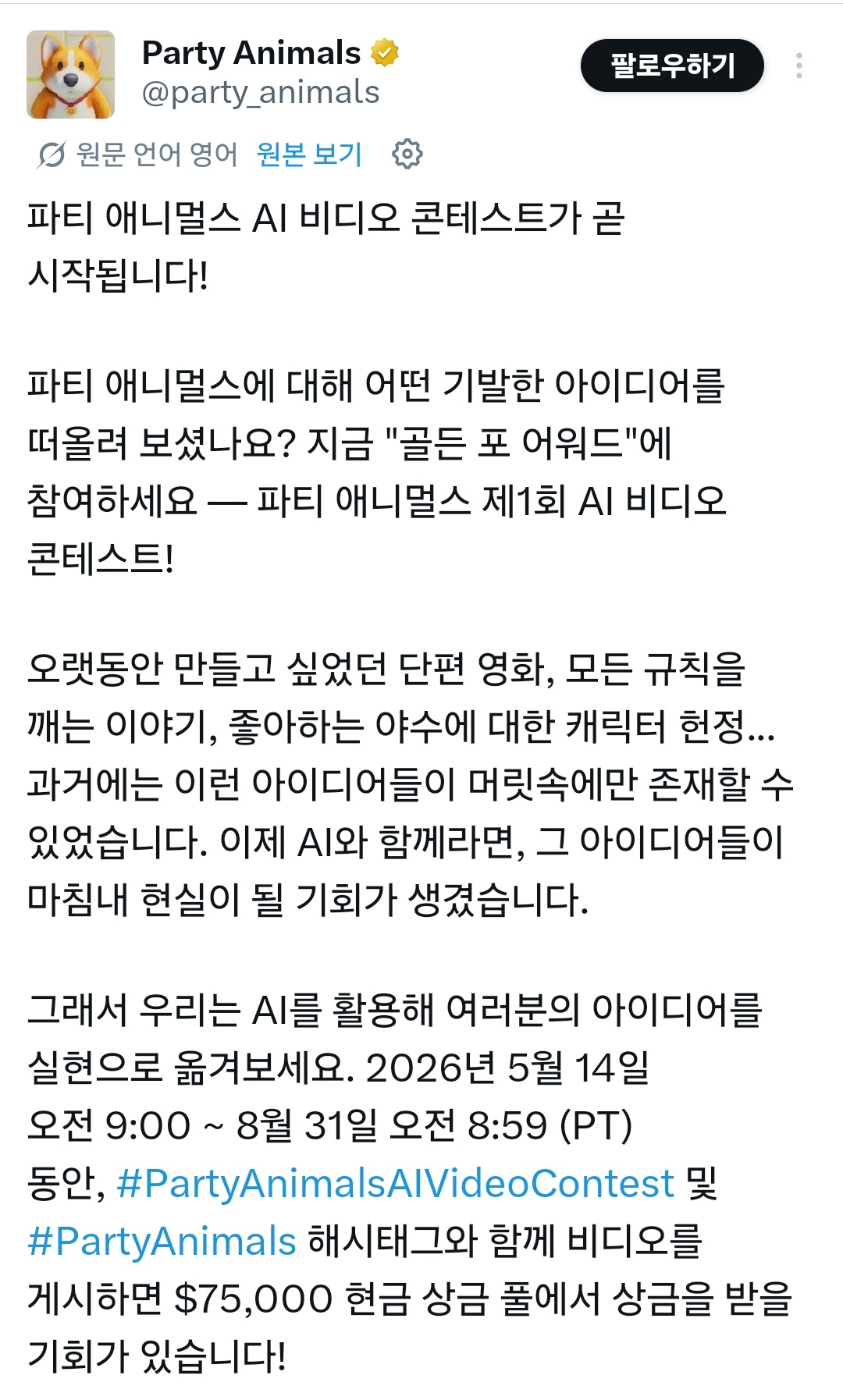
Task: Open the #PartyAnimalsAIVideoContest hashtag
Action: click(395, 1183)
